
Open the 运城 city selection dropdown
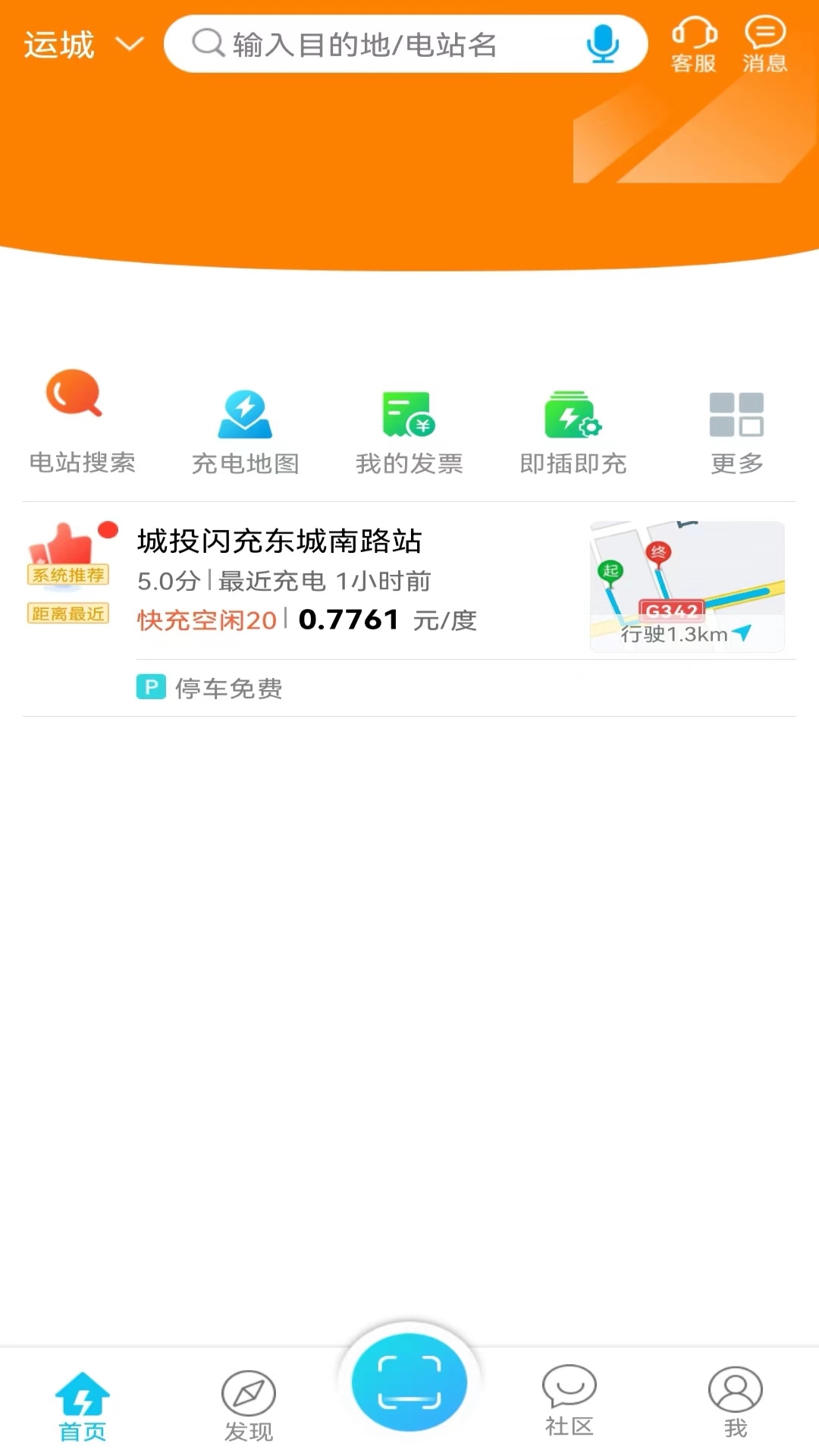[x=81, y=43]
